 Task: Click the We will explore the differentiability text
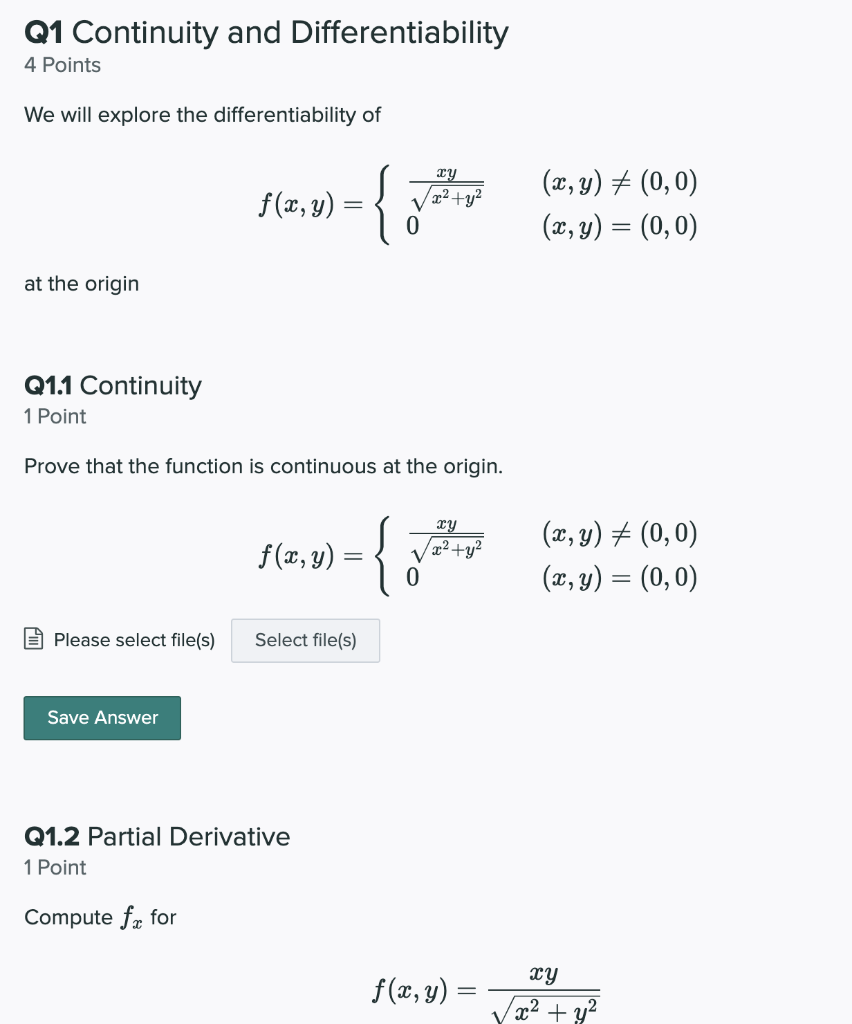202,114
